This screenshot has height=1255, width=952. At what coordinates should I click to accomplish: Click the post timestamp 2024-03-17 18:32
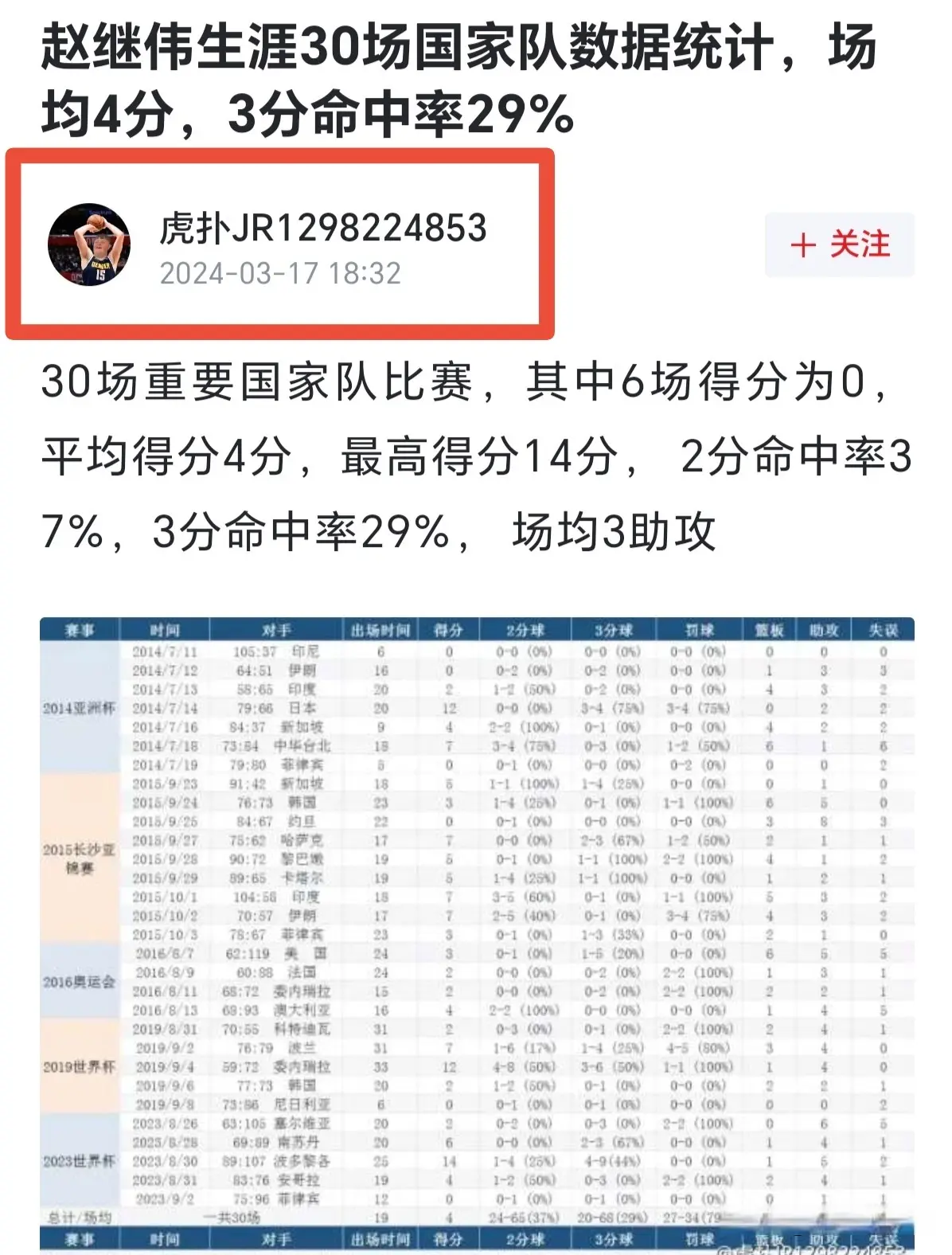280,275
